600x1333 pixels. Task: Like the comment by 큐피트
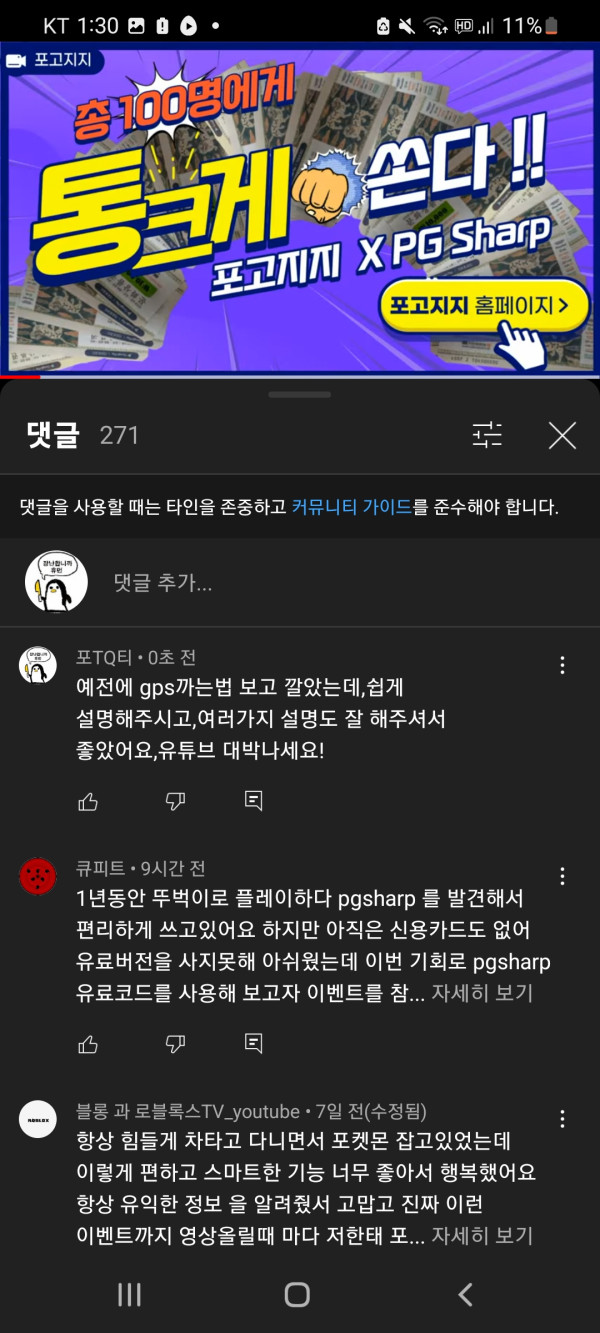tap(88, 1044)
